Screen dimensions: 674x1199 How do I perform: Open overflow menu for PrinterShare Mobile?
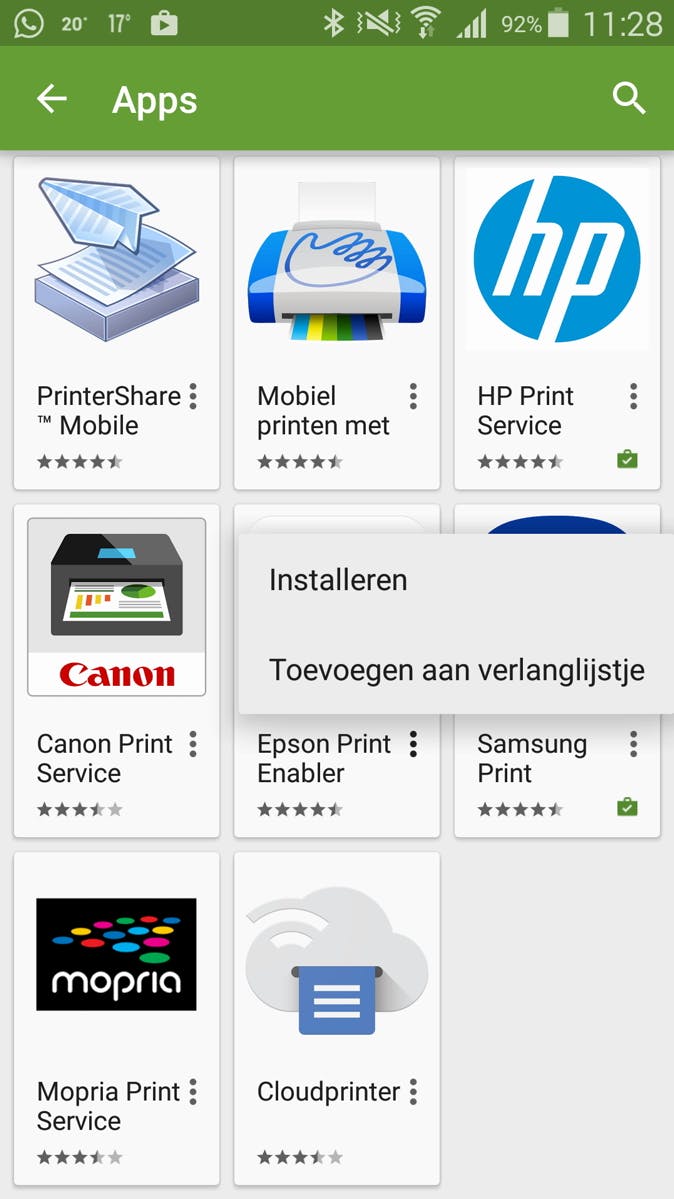tap(193, 397)
